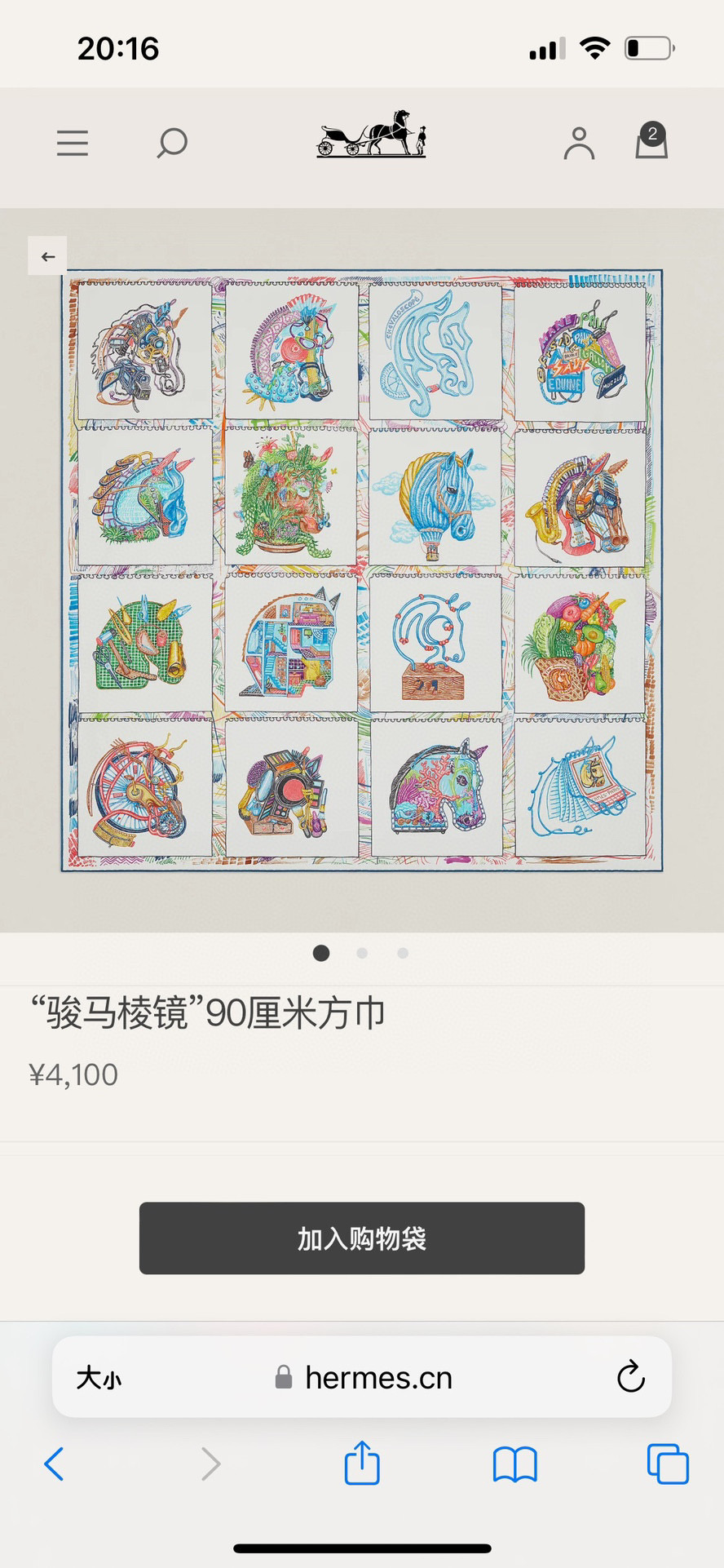
Task: Jump to the third image dot
Action: tap(403, 953)
